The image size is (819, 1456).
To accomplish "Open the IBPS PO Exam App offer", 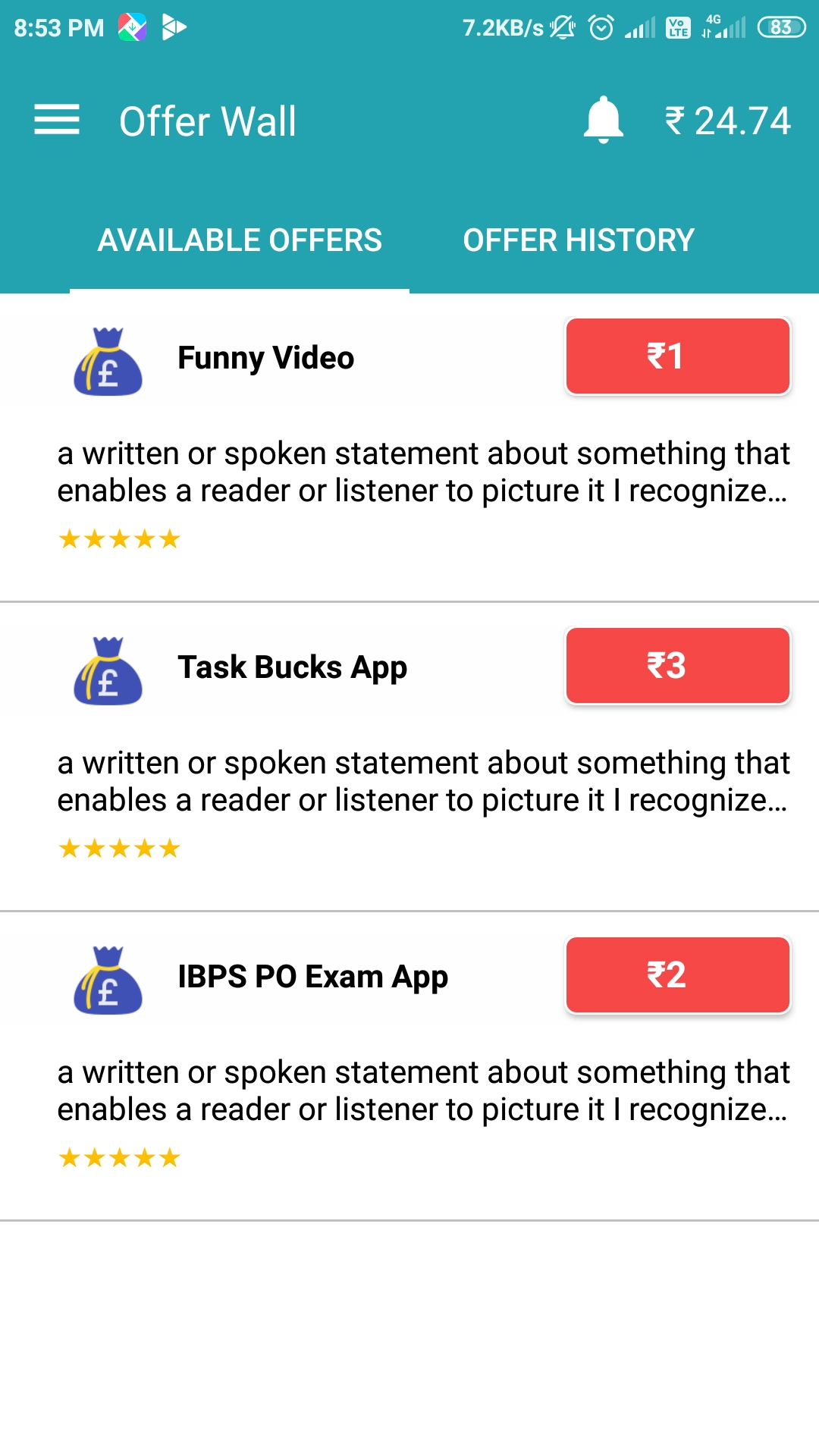I will point(409,1066).
